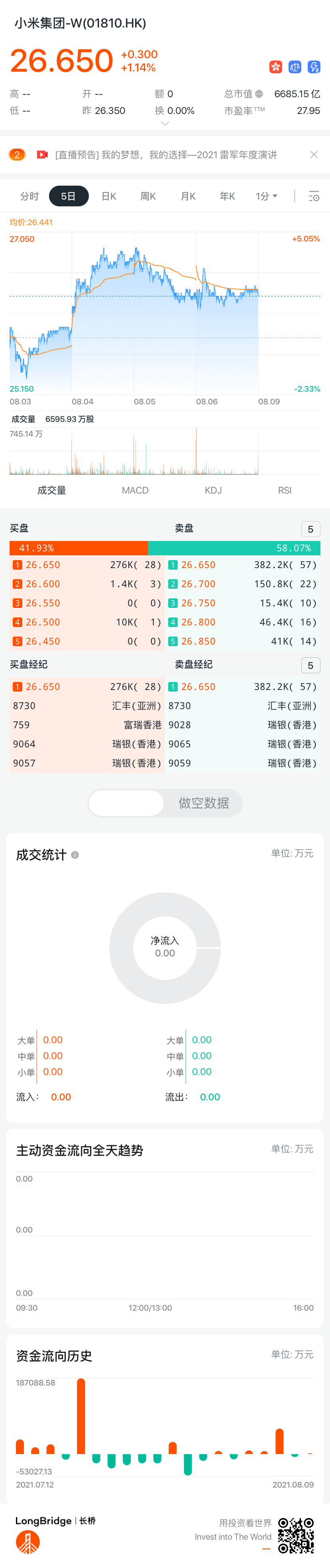This screenshot has width=330, height=1568.
Task: Switch chart to 日K
Action: click(109, 196)
